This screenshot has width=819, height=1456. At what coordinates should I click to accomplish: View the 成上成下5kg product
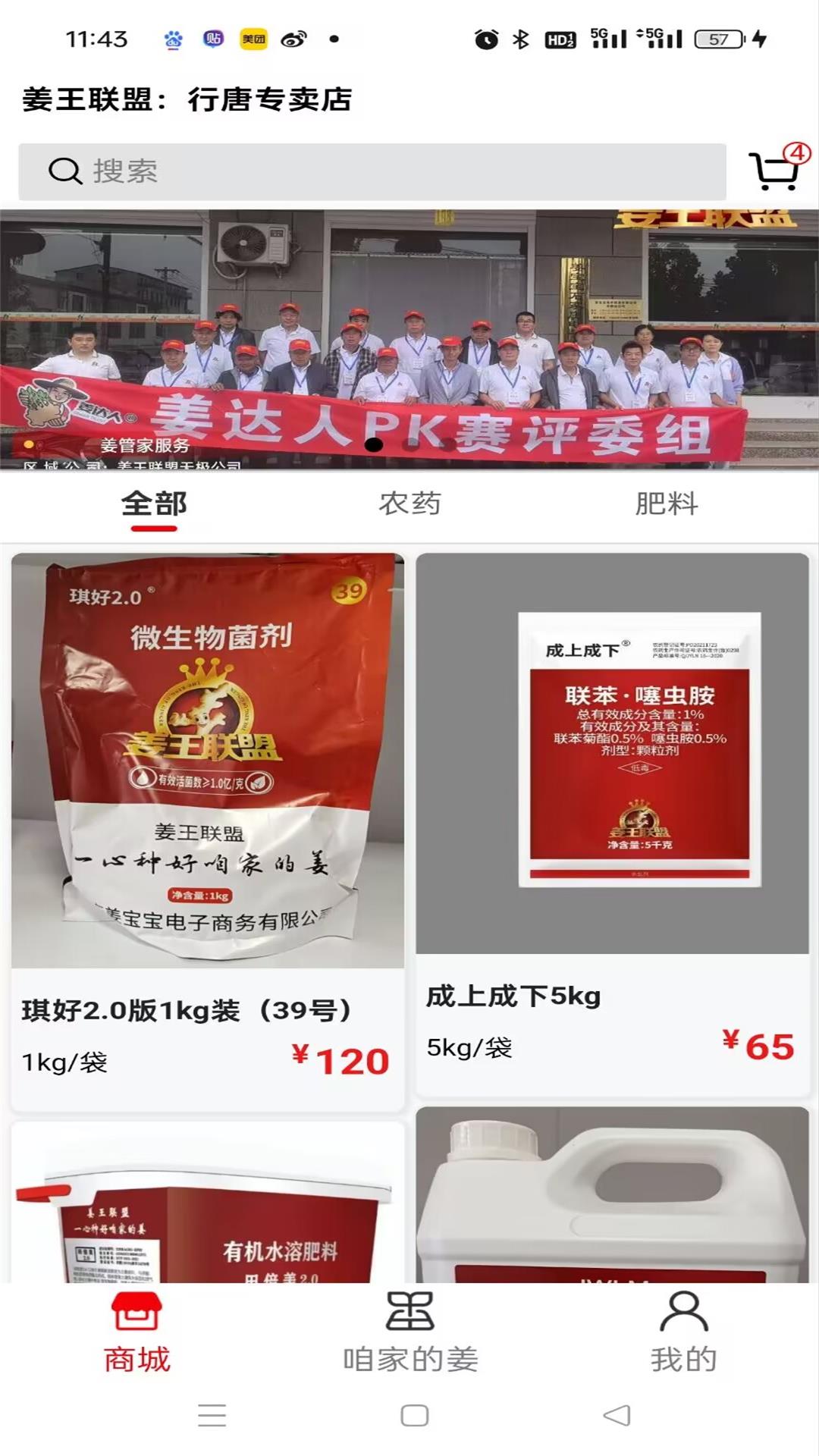click(612, 823)
